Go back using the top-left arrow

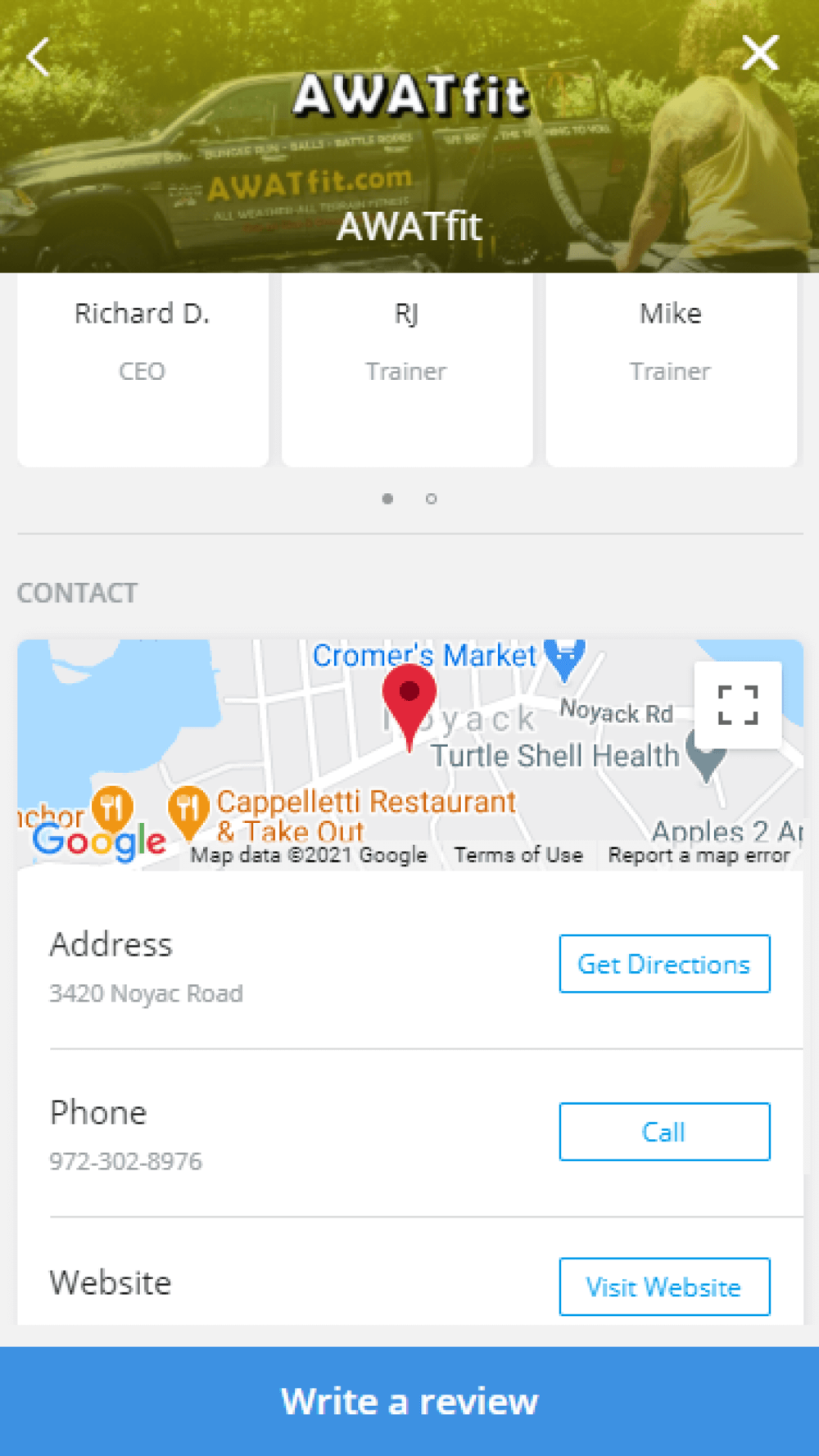point(38,57)
